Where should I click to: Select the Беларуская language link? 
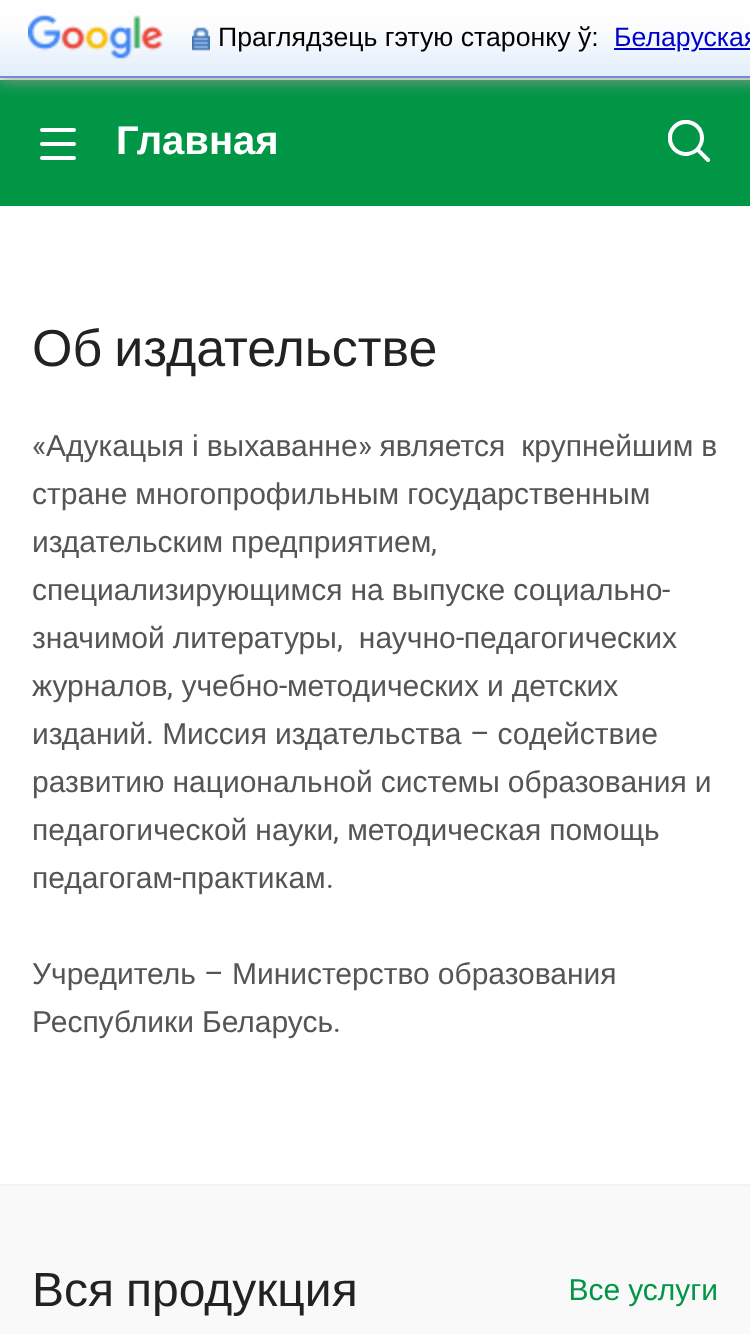point(682,38)
